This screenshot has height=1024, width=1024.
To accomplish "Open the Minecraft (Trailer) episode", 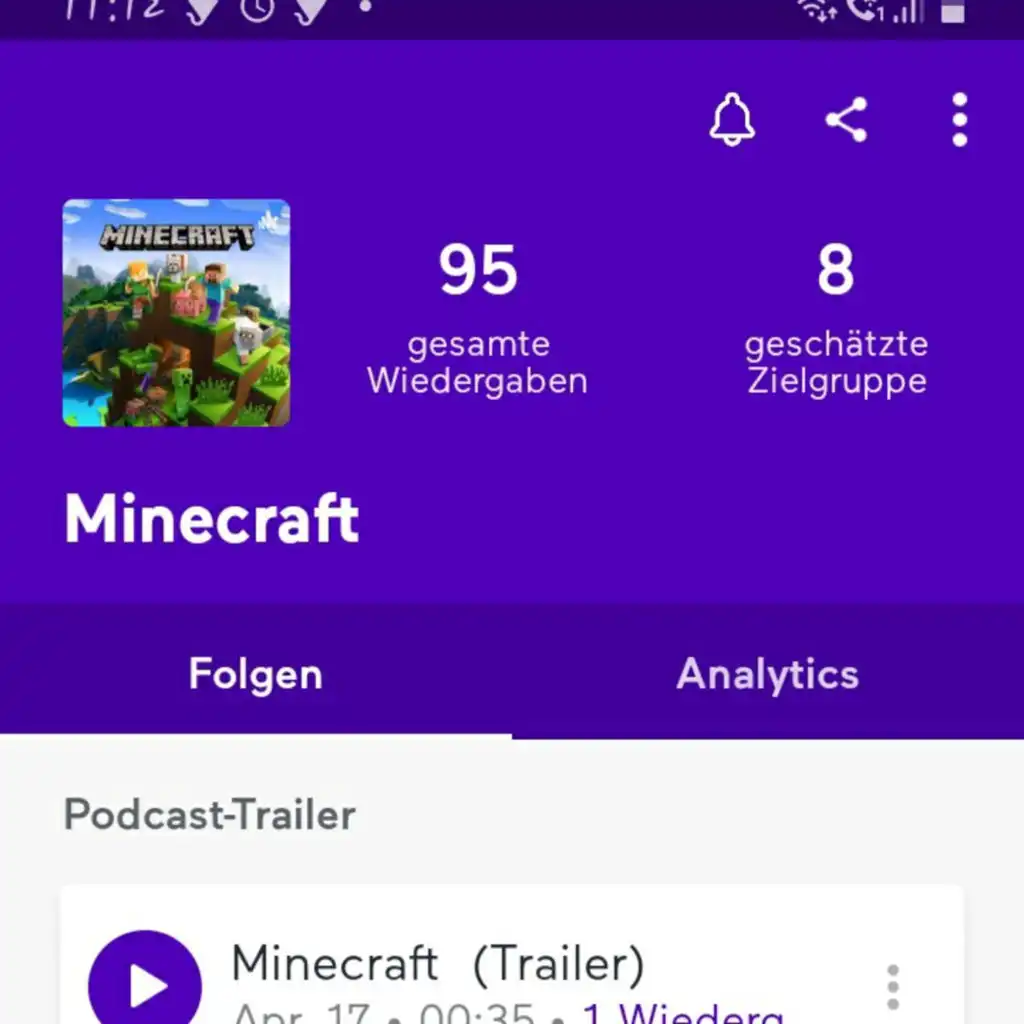I will click(x=438, y=965).
